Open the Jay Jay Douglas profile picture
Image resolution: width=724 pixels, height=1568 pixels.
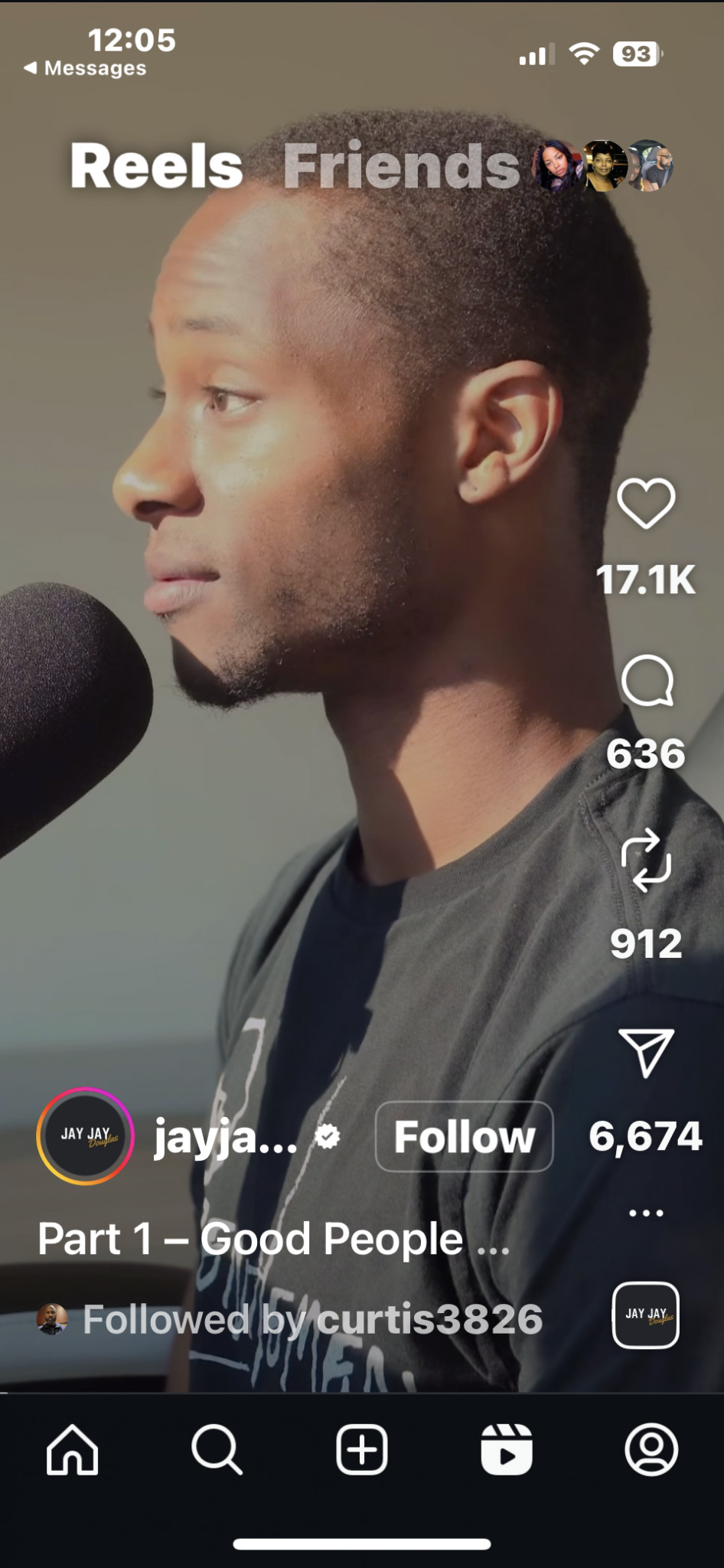85,1136
